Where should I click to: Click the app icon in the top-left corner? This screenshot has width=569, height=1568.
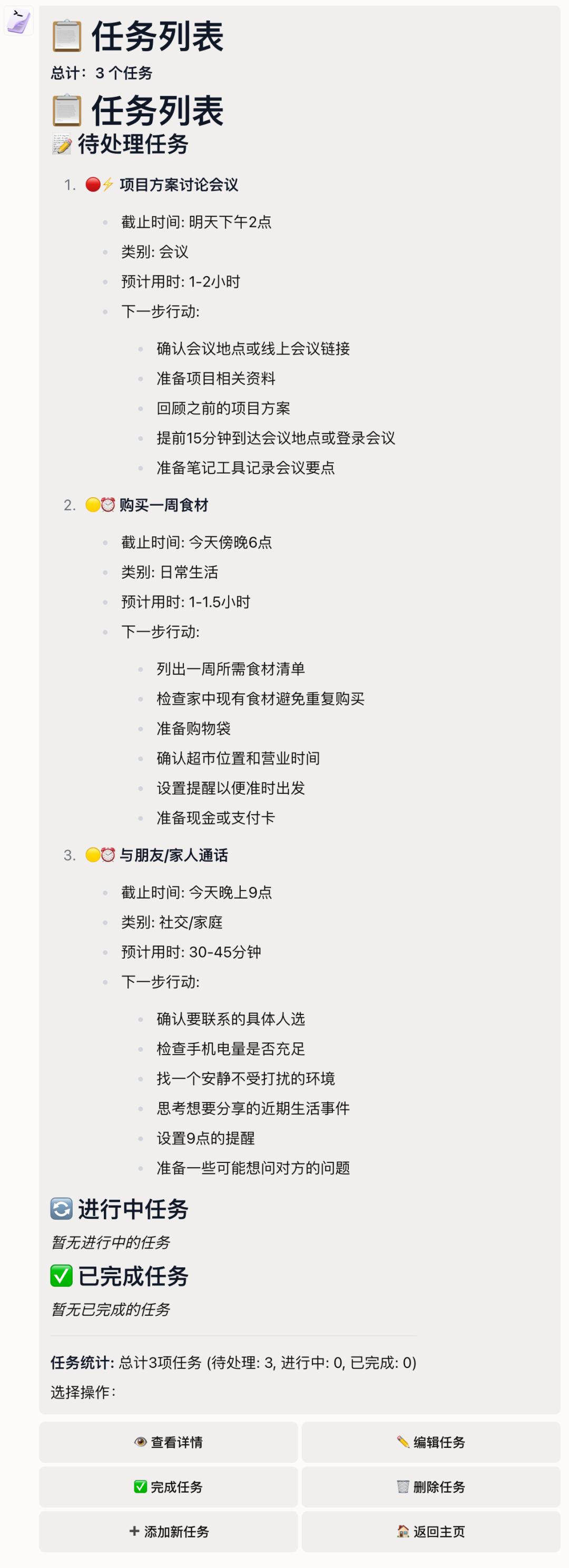coord(18,20)
